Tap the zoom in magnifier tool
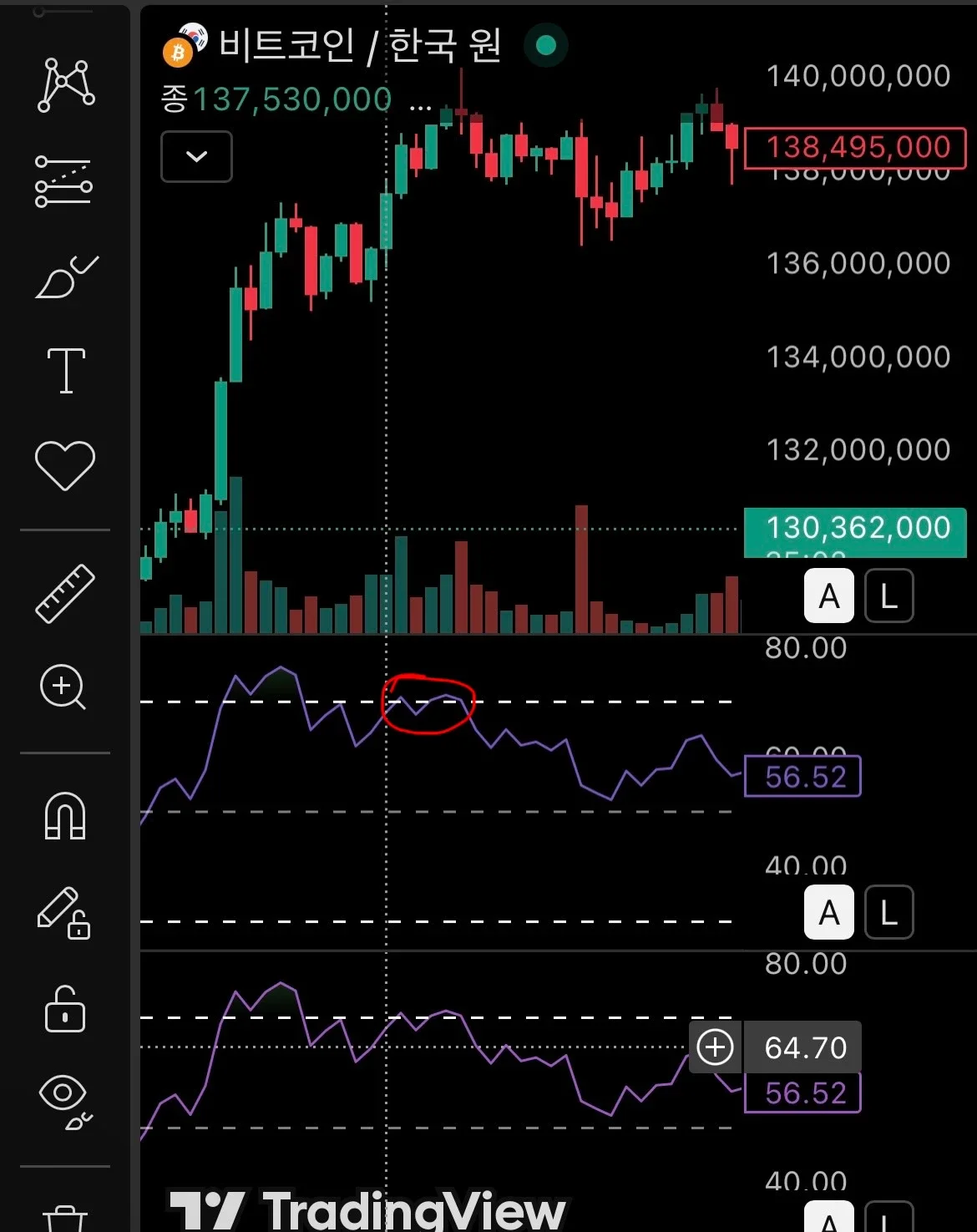 (x=63, y=687)
